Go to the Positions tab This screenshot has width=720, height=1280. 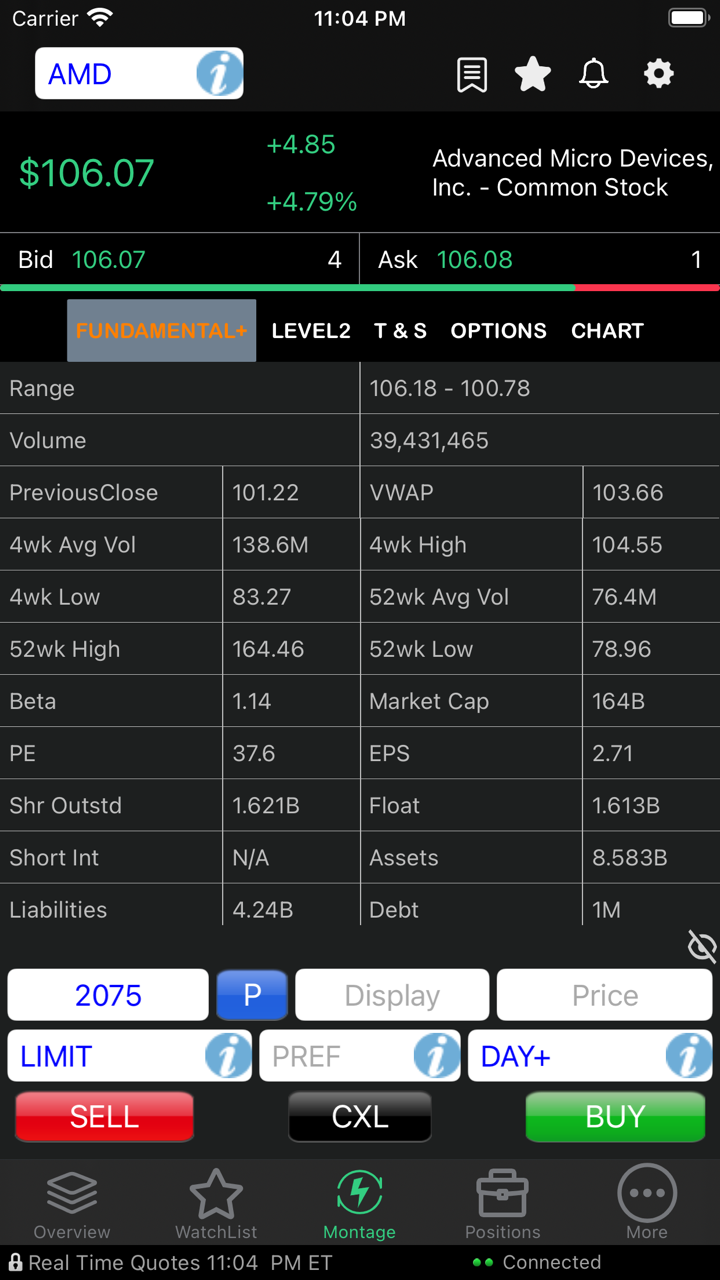pos(502,1205)
